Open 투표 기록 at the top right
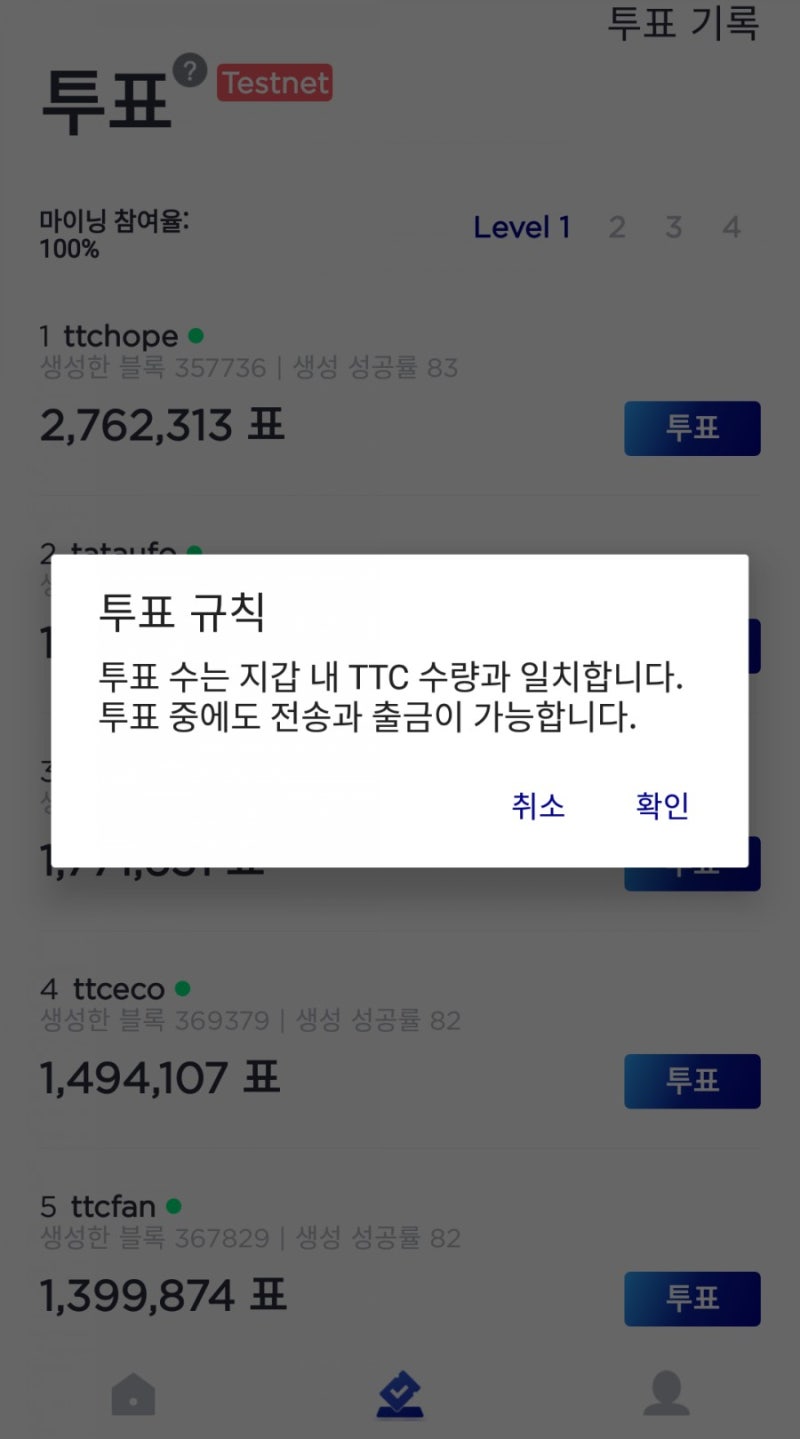Screen dimensions: 800x1439 coord(684,23)
